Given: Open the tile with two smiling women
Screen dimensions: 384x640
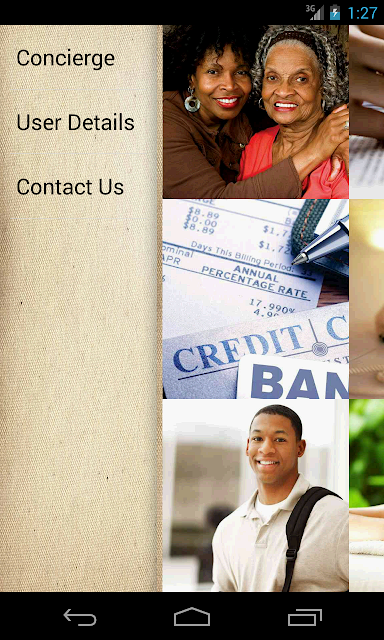Looking at the screenshot, I should pos(255,112).
